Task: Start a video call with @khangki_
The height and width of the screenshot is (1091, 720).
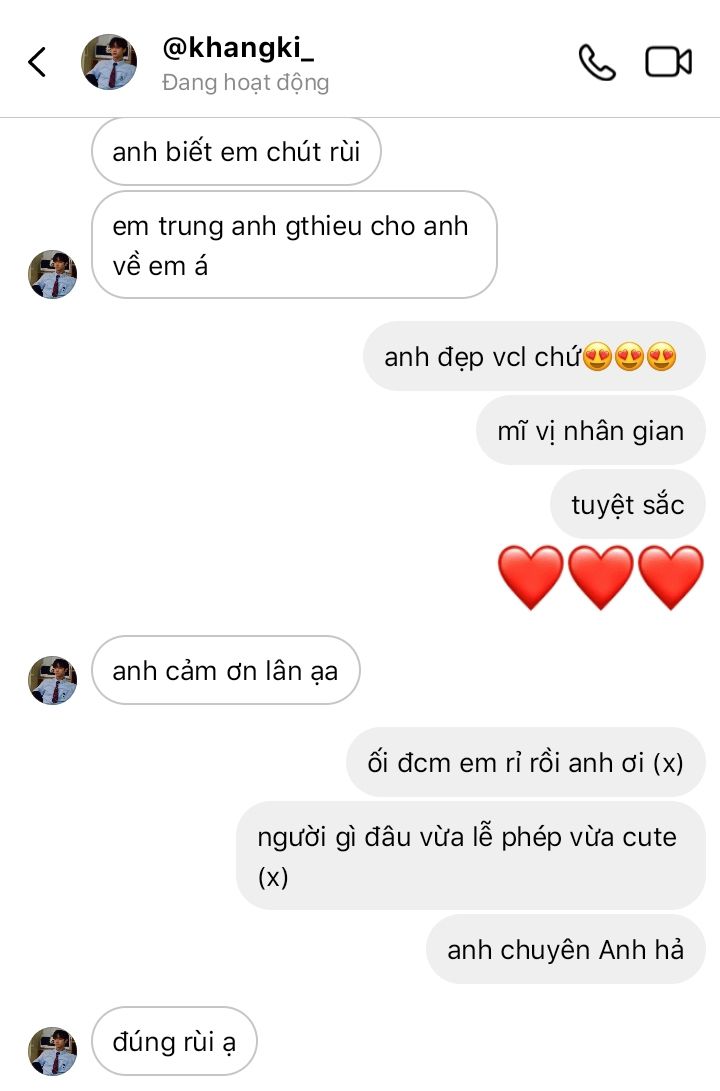Action: click(668, 62)
